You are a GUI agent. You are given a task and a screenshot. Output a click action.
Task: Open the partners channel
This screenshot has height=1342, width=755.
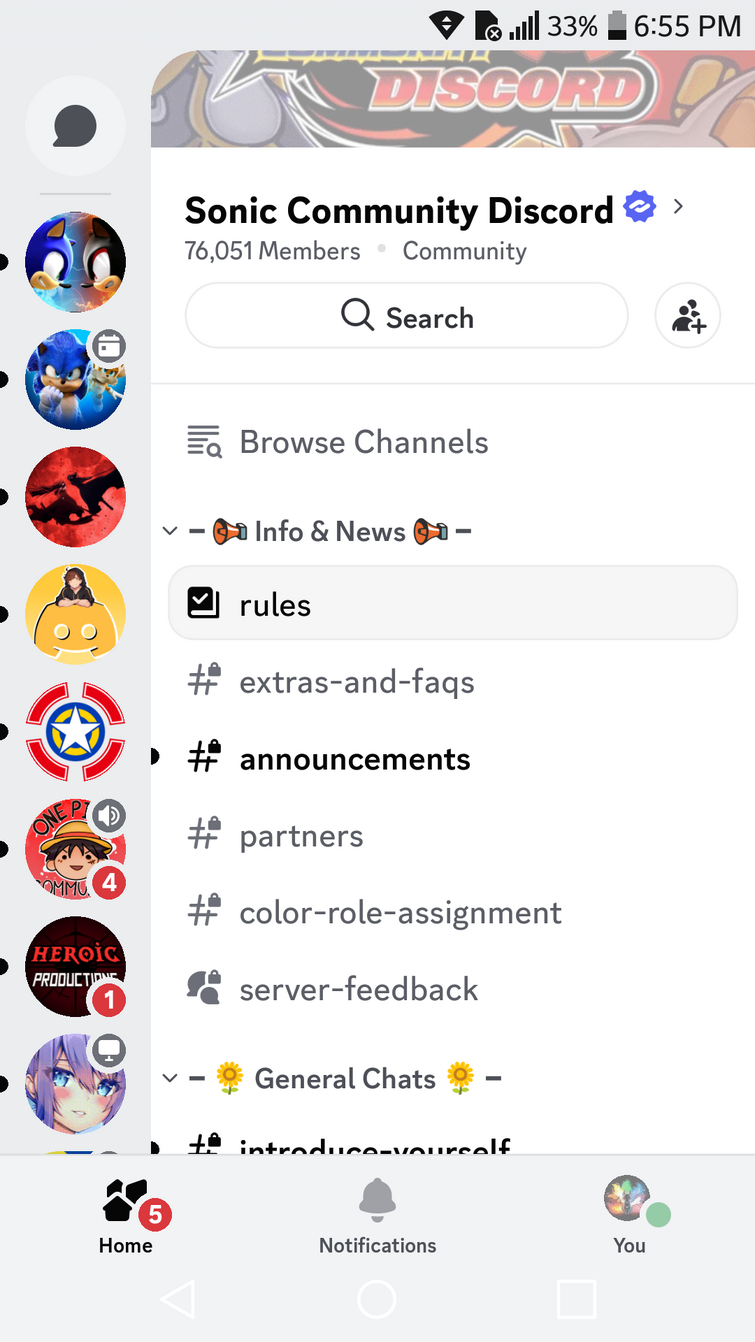click(x=301, y=836)
